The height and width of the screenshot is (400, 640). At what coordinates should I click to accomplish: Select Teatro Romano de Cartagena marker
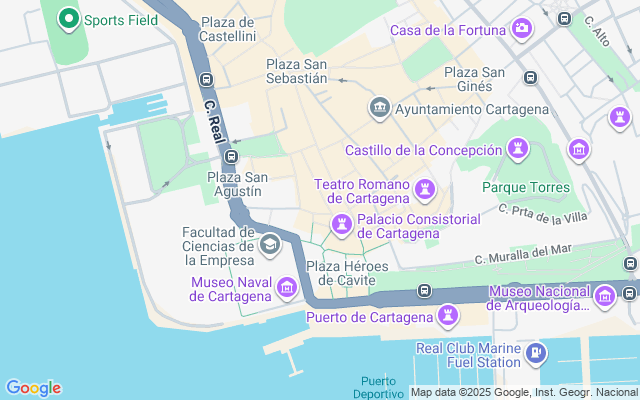426,188
